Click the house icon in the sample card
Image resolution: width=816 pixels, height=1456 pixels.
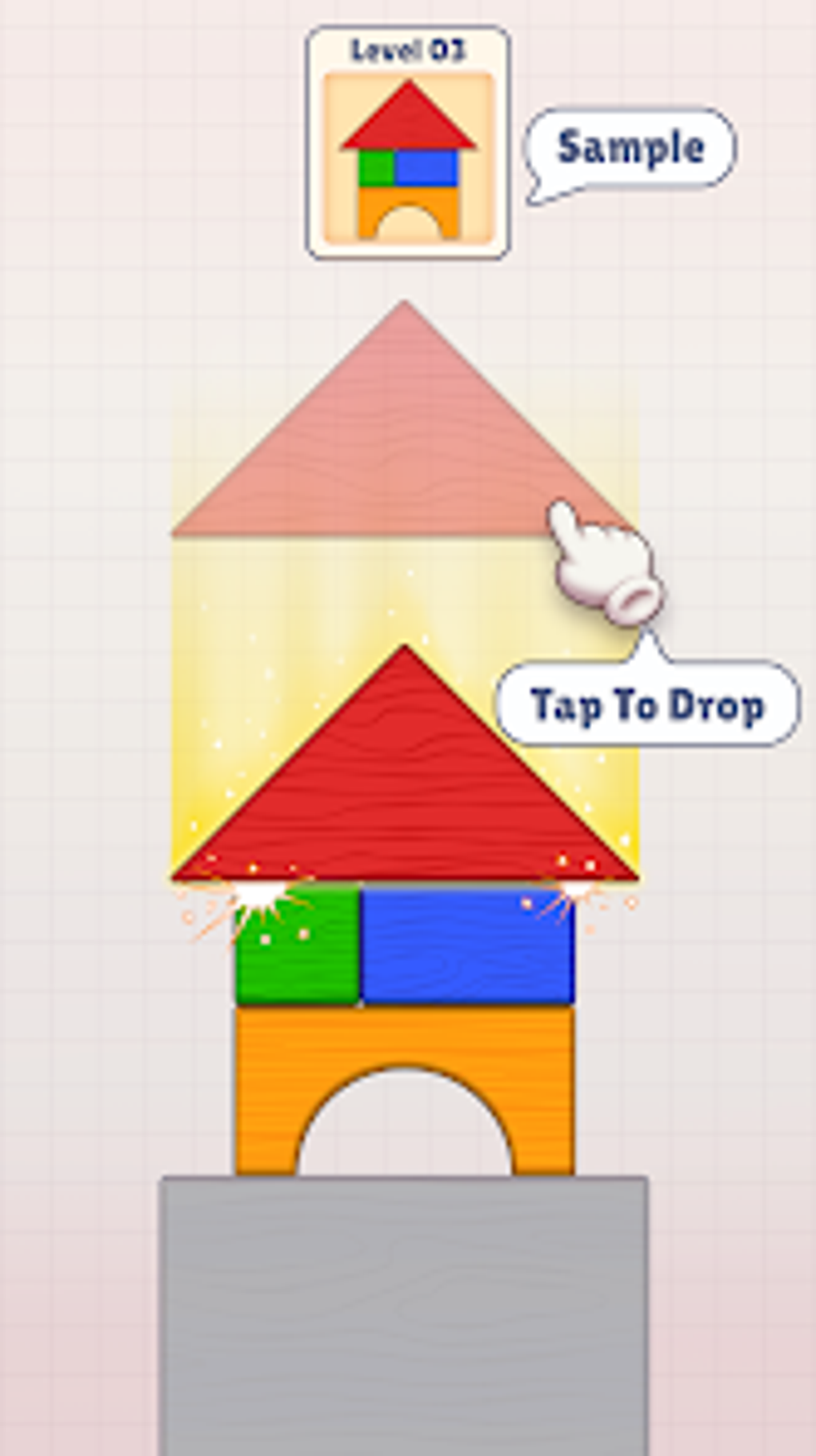(408, 160)
